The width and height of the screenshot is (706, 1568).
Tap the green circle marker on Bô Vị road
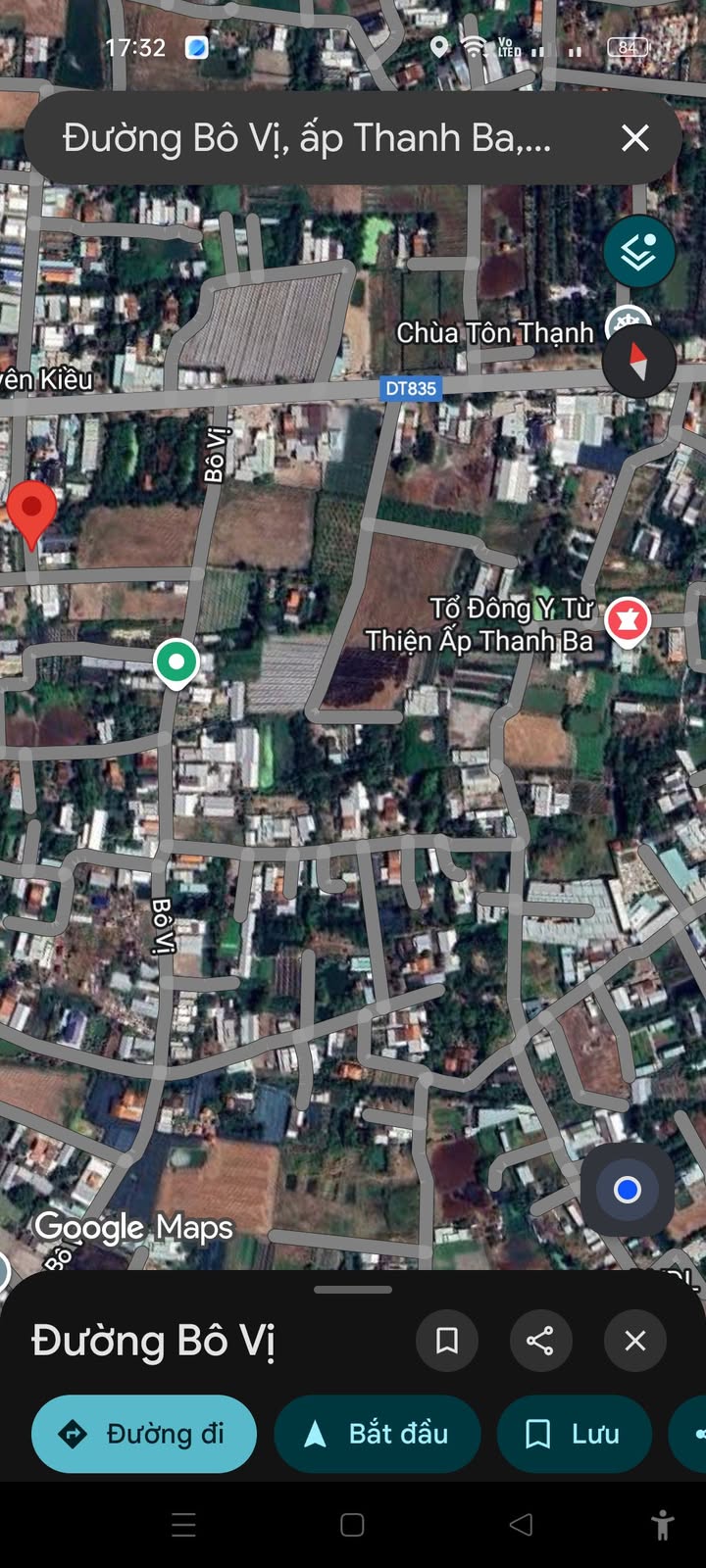click(176, 662)
